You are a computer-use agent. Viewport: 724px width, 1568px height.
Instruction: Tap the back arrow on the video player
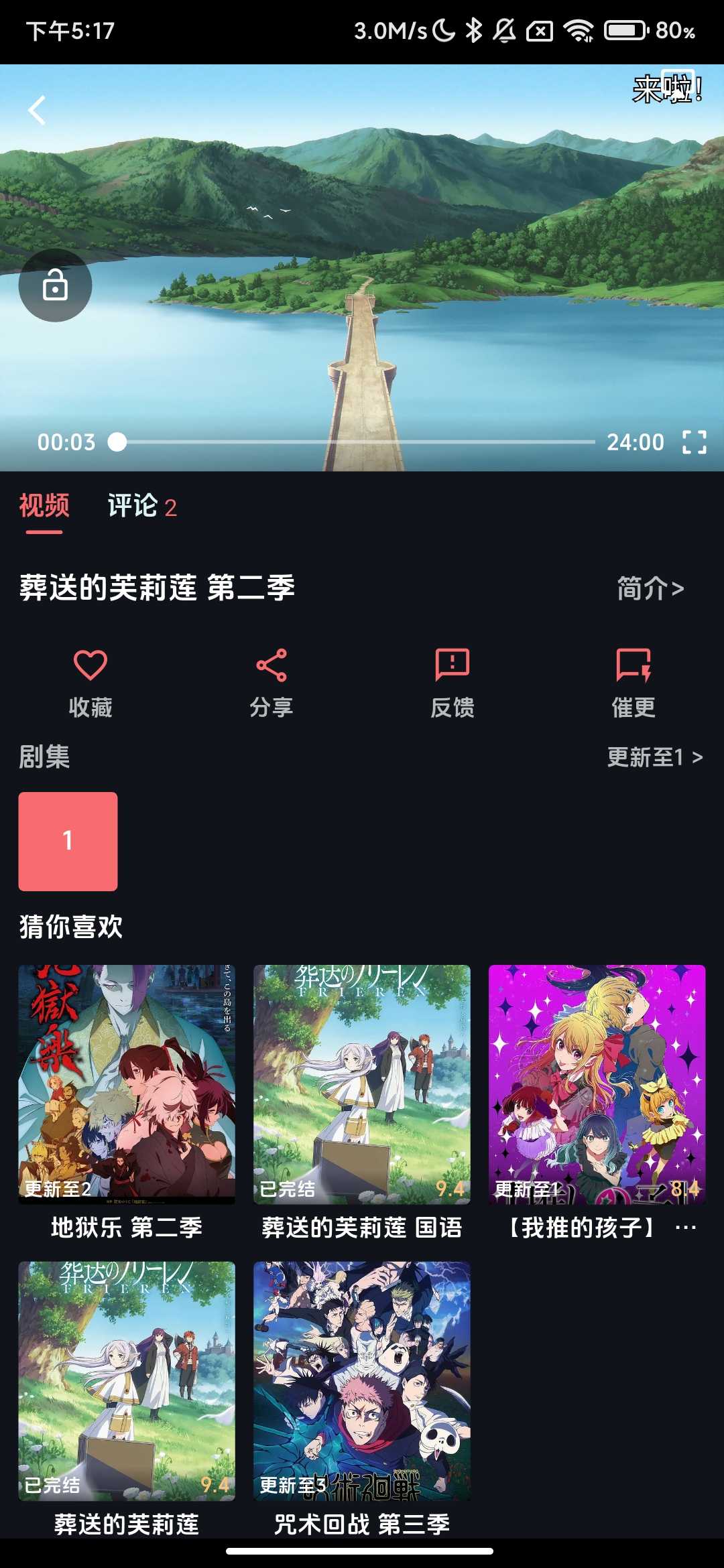pyautogui.click(x=37, y=109)
